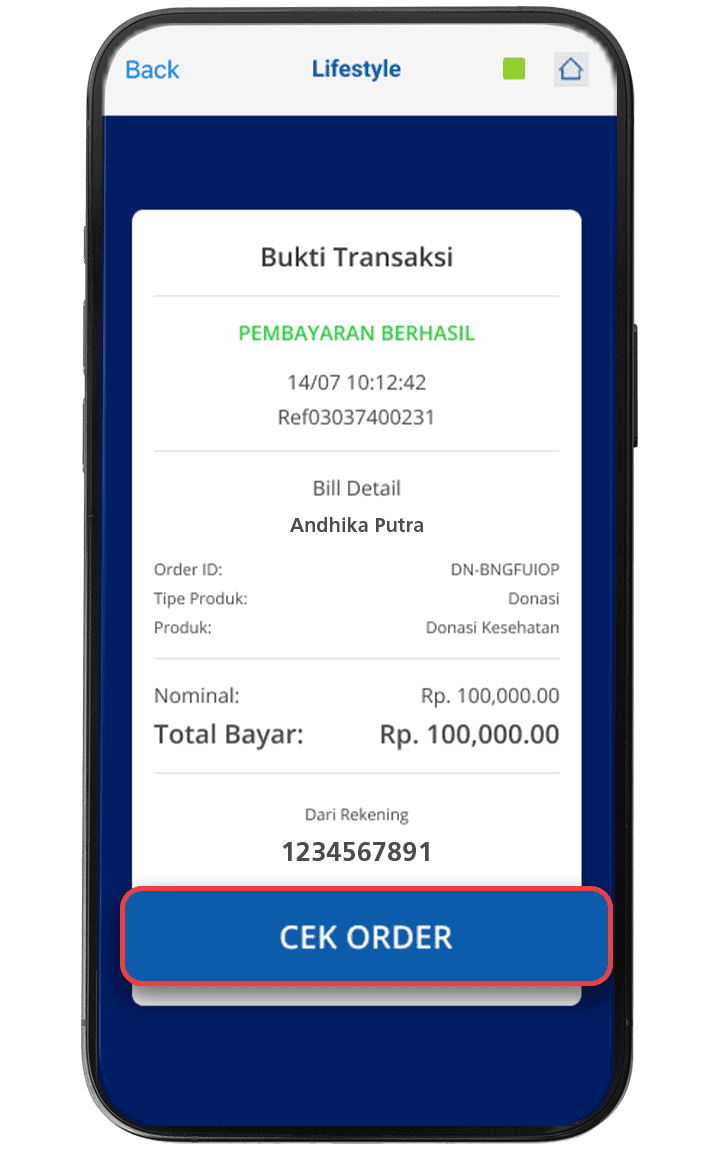The height and width of the screenshot is (1150, 722).
Task: Tap the green square icon
Action: [514, 69]
